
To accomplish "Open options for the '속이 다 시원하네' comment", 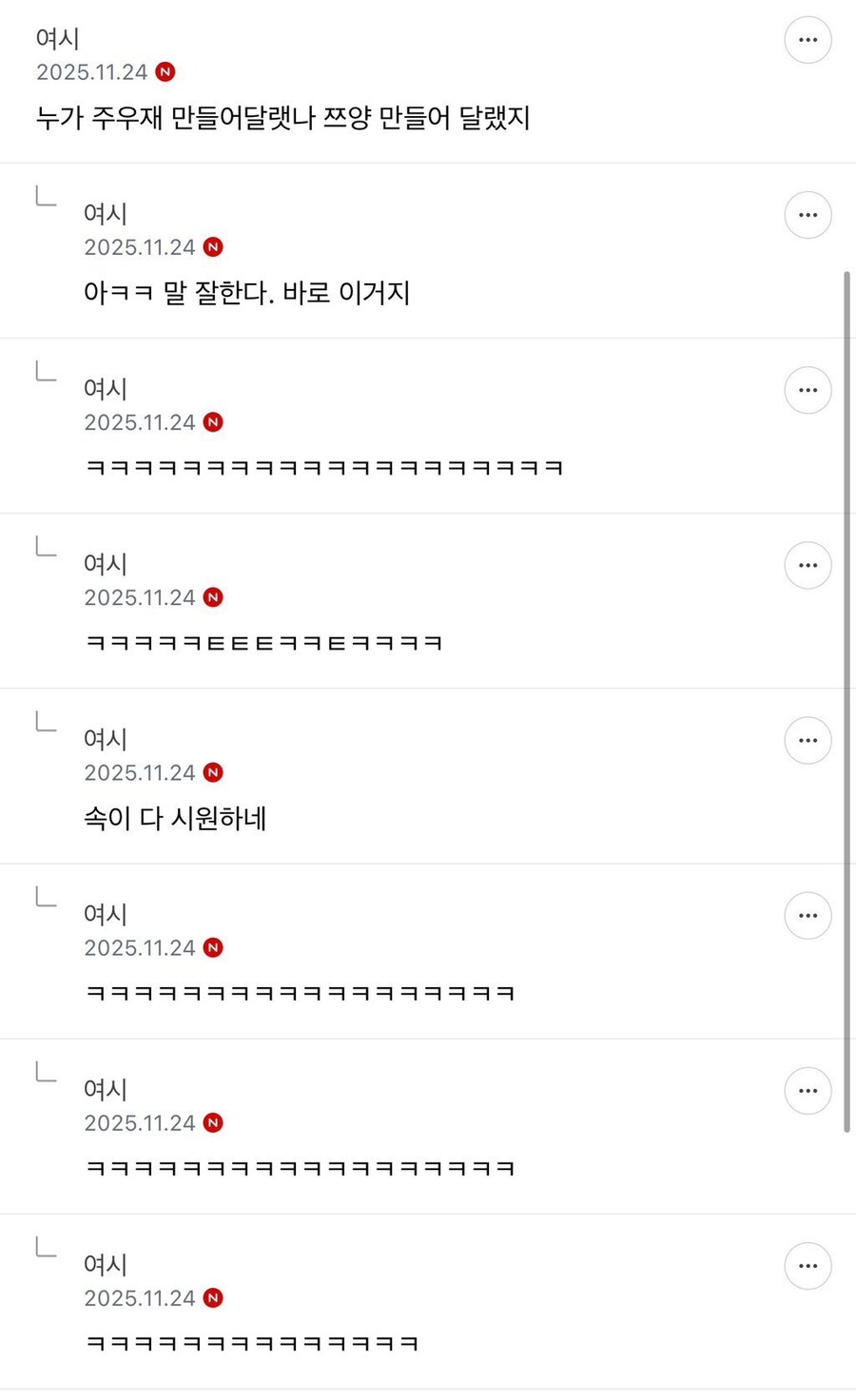I will (807, 740).
